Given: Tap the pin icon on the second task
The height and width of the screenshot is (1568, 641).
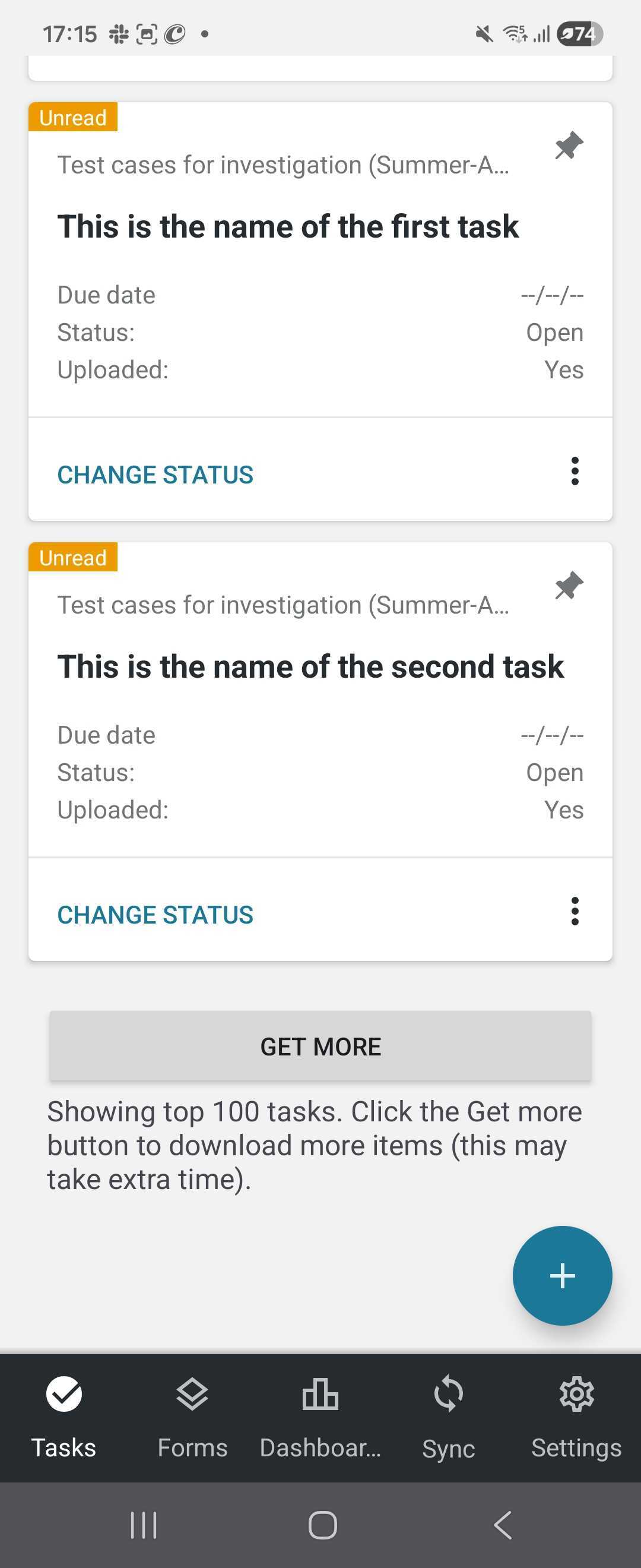Looking at the screenshot, I should click(x=570, y=586).
